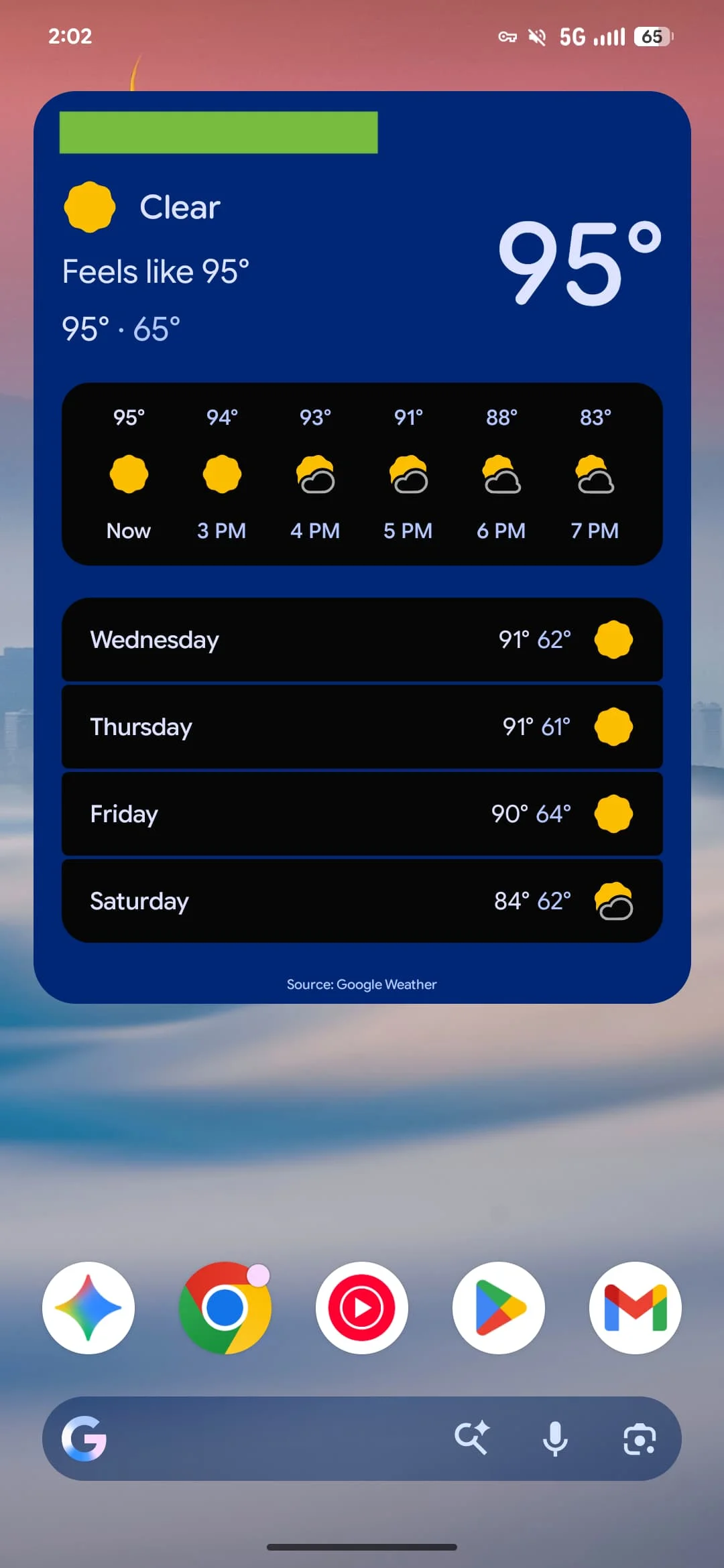Tap the Google search bar

[x=268, y=1439]
